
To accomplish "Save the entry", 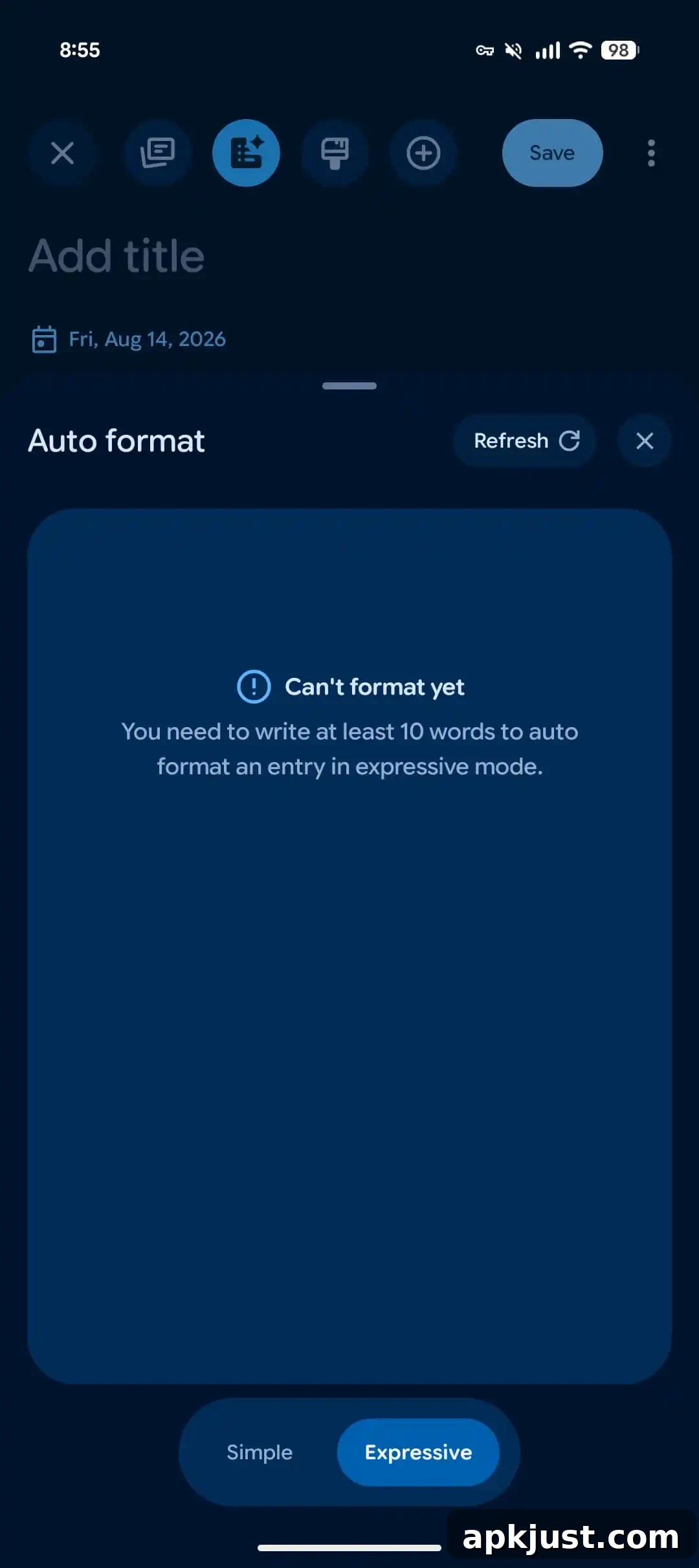I will [552, 153].
